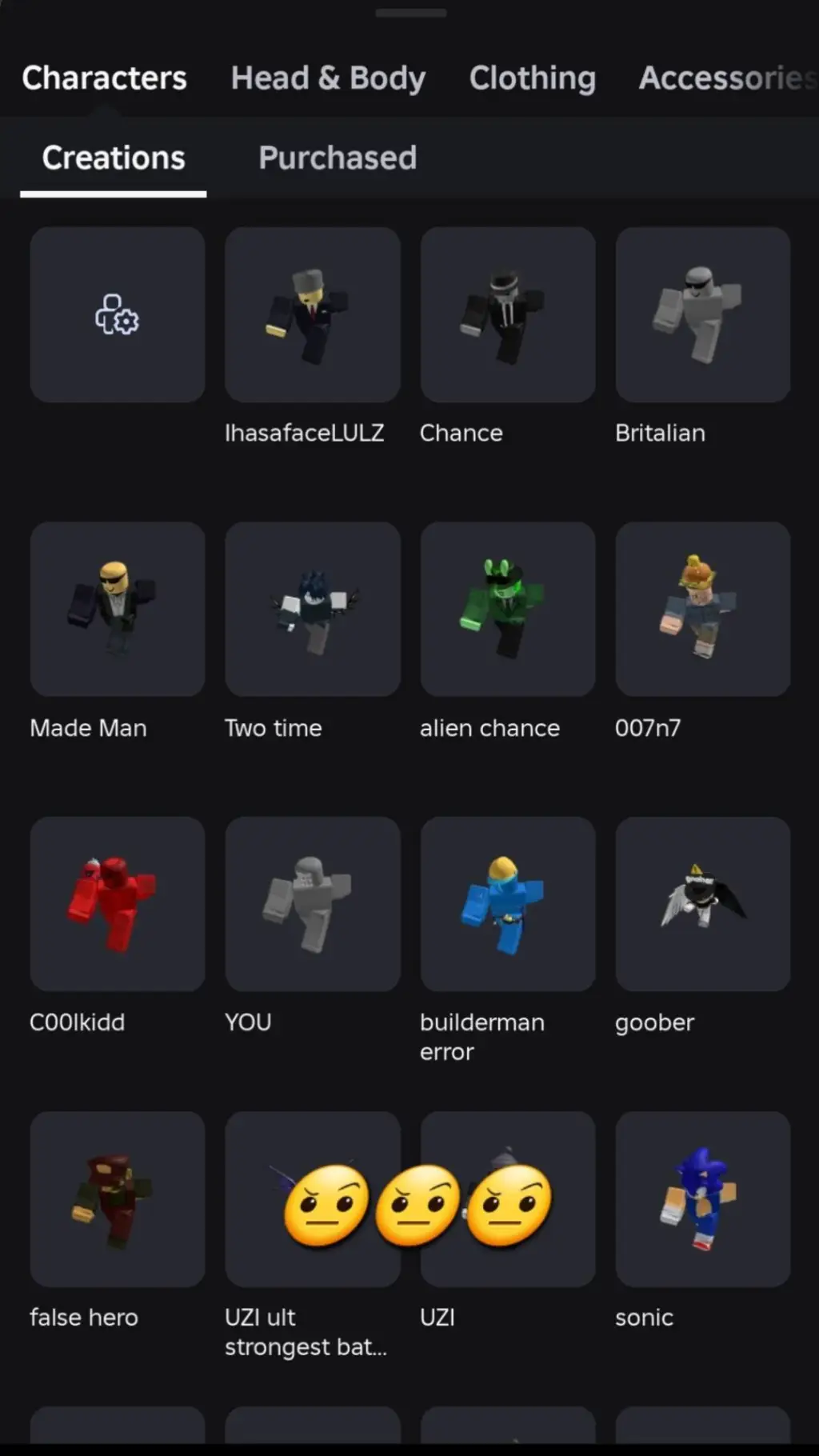Switch to the Head & Body tab
The height and width of the screenshot is (1456, 819).
[x=328, y=78]
